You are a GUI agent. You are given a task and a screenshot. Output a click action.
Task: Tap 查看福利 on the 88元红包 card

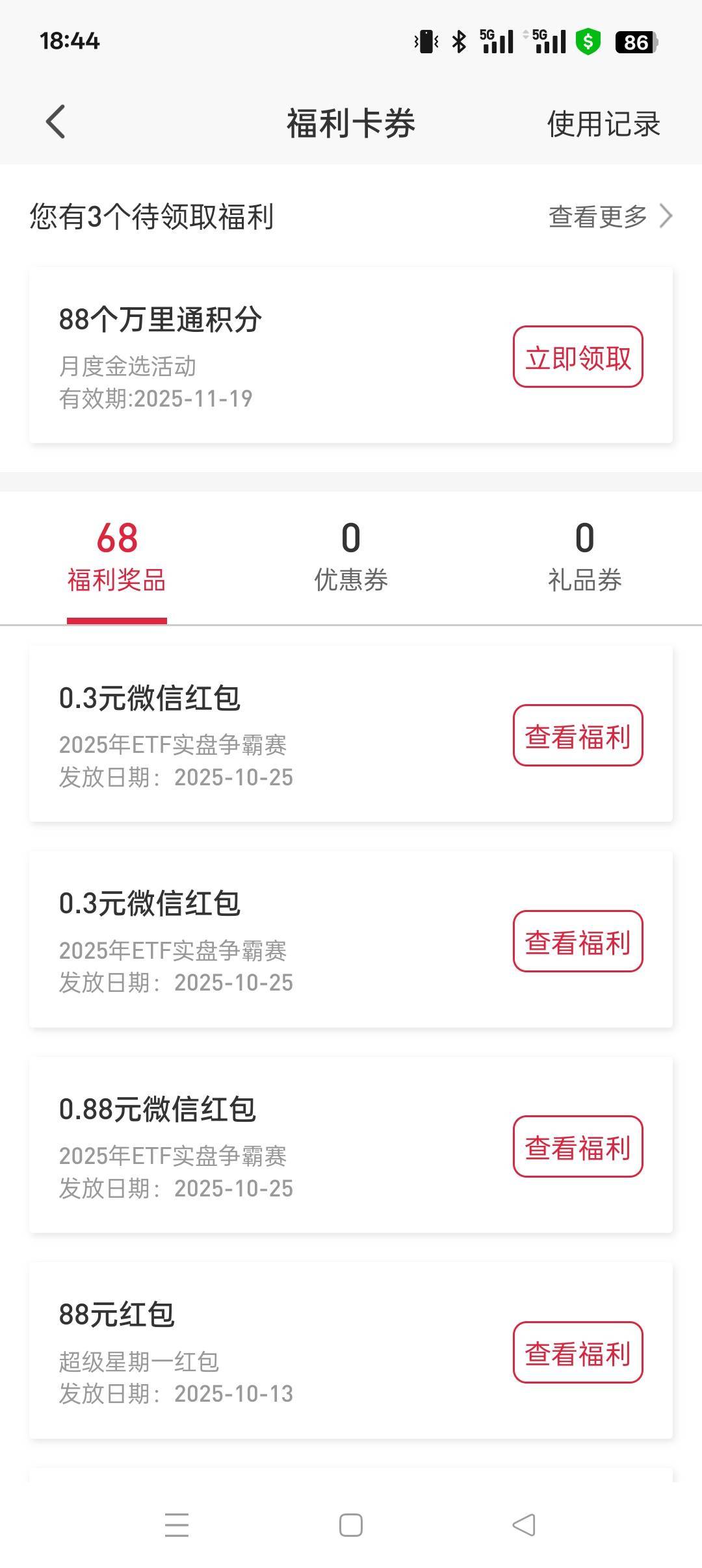577,1353
